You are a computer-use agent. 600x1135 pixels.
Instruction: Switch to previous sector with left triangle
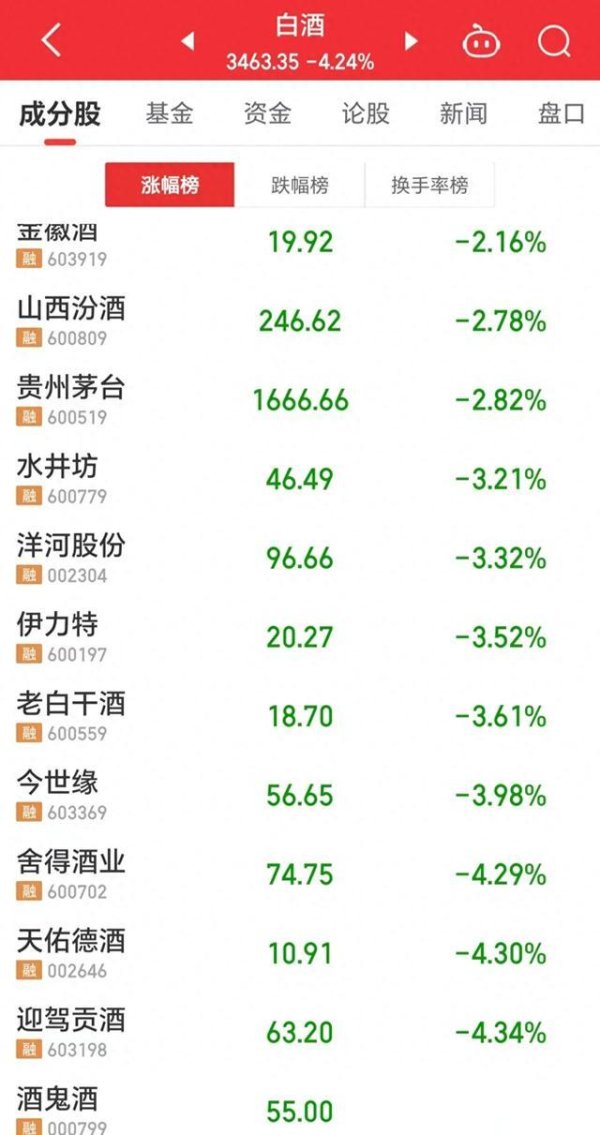click(187, 41)
